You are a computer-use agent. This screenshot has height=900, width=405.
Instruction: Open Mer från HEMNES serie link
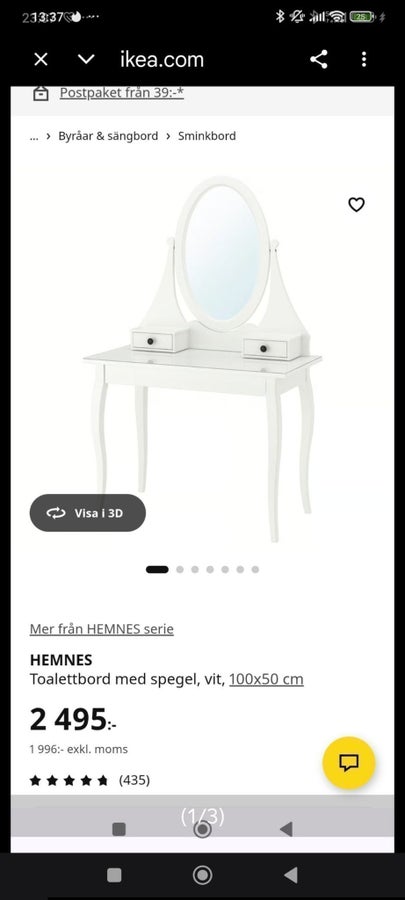click(x=102, y=629)
